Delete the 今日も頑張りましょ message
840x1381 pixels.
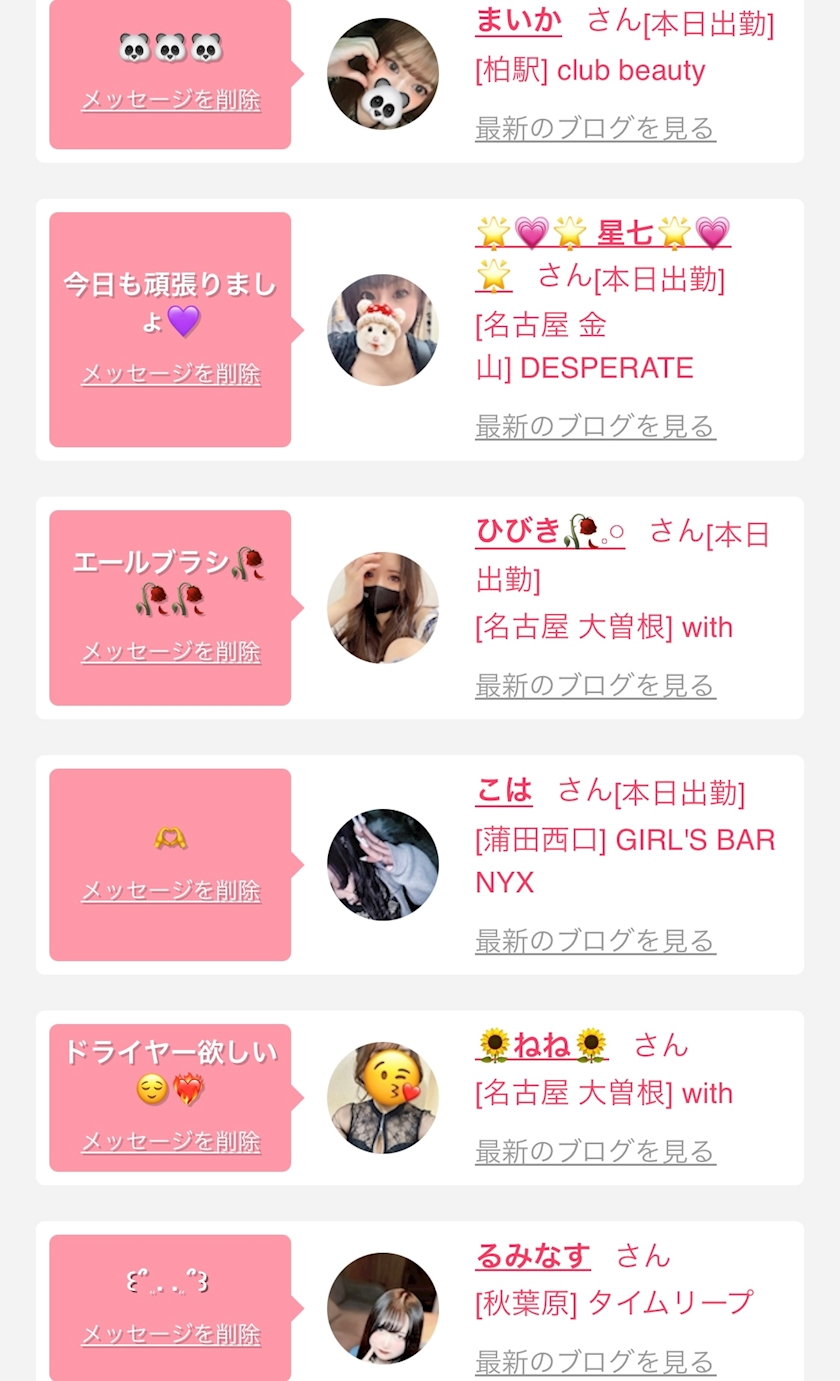click(171, 374)
